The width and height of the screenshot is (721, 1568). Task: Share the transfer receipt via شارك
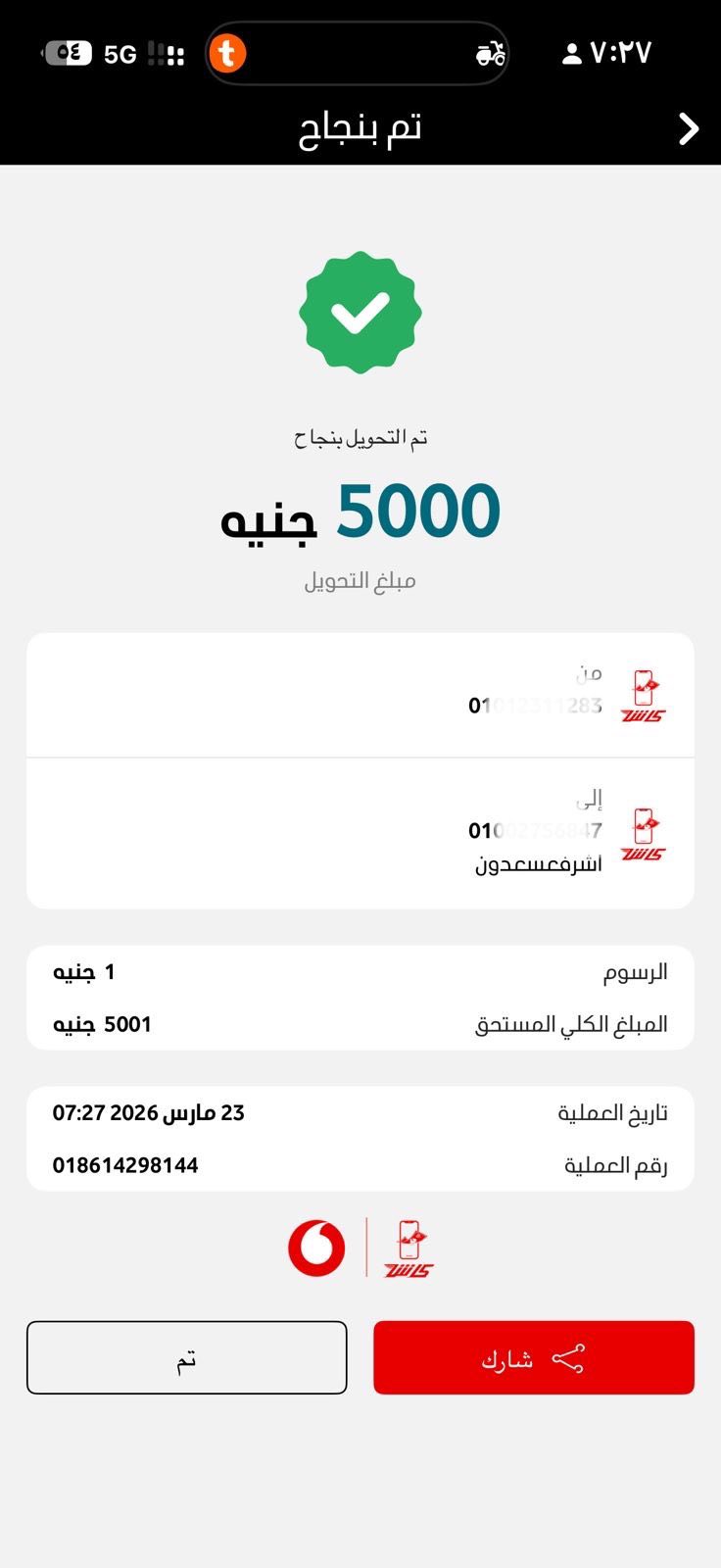(x=534, y=1358)
